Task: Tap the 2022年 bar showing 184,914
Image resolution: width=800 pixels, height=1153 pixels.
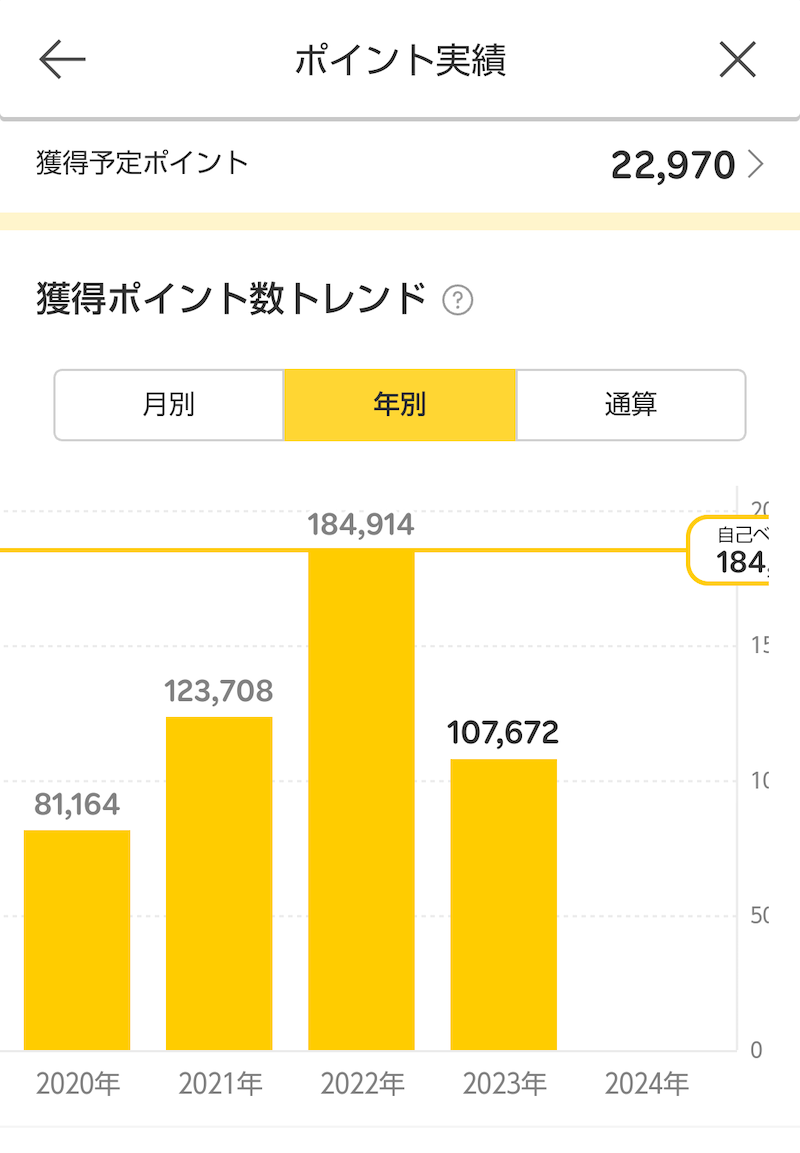Action: 361,800
